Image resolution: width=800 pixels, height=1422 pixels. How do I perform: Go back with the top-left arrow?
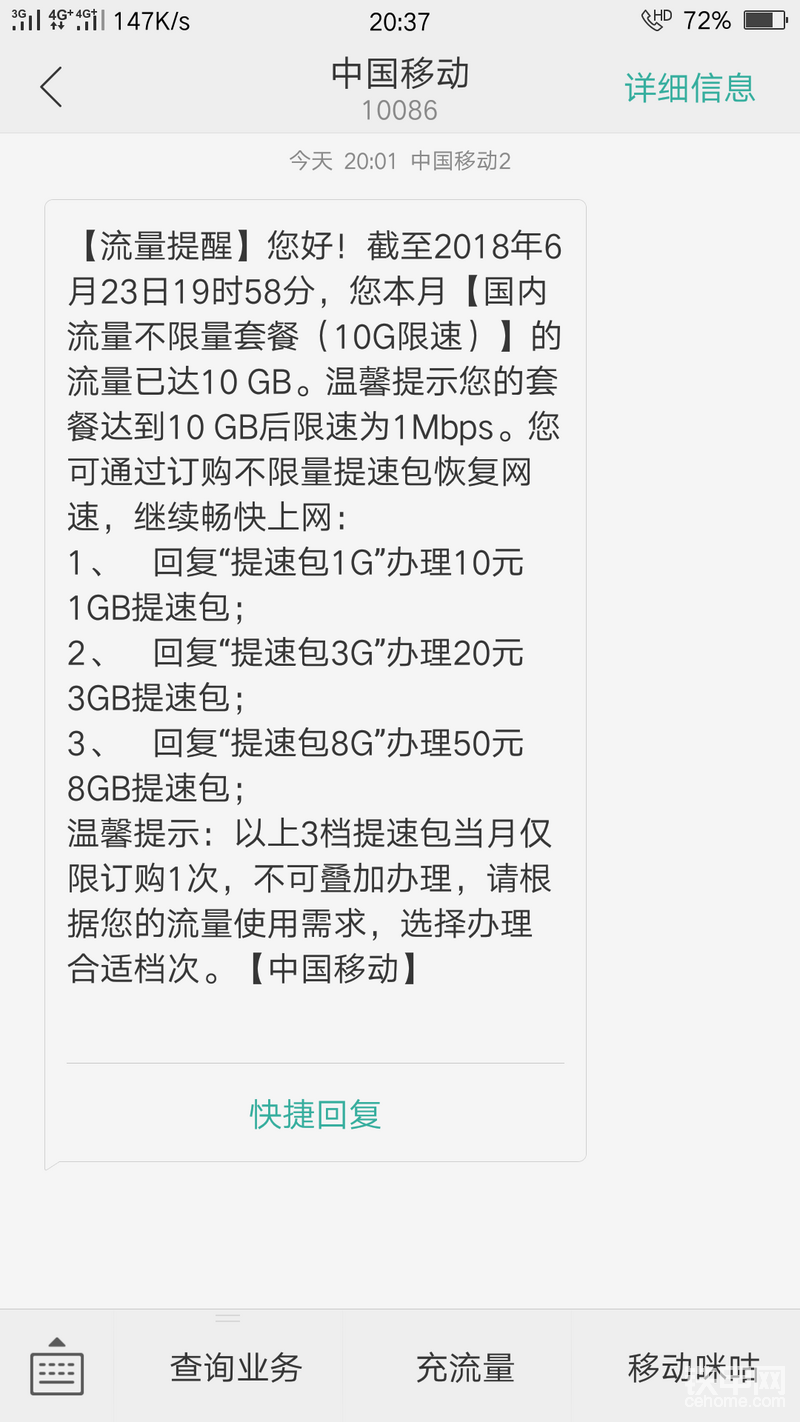click(x=51, y=87)
